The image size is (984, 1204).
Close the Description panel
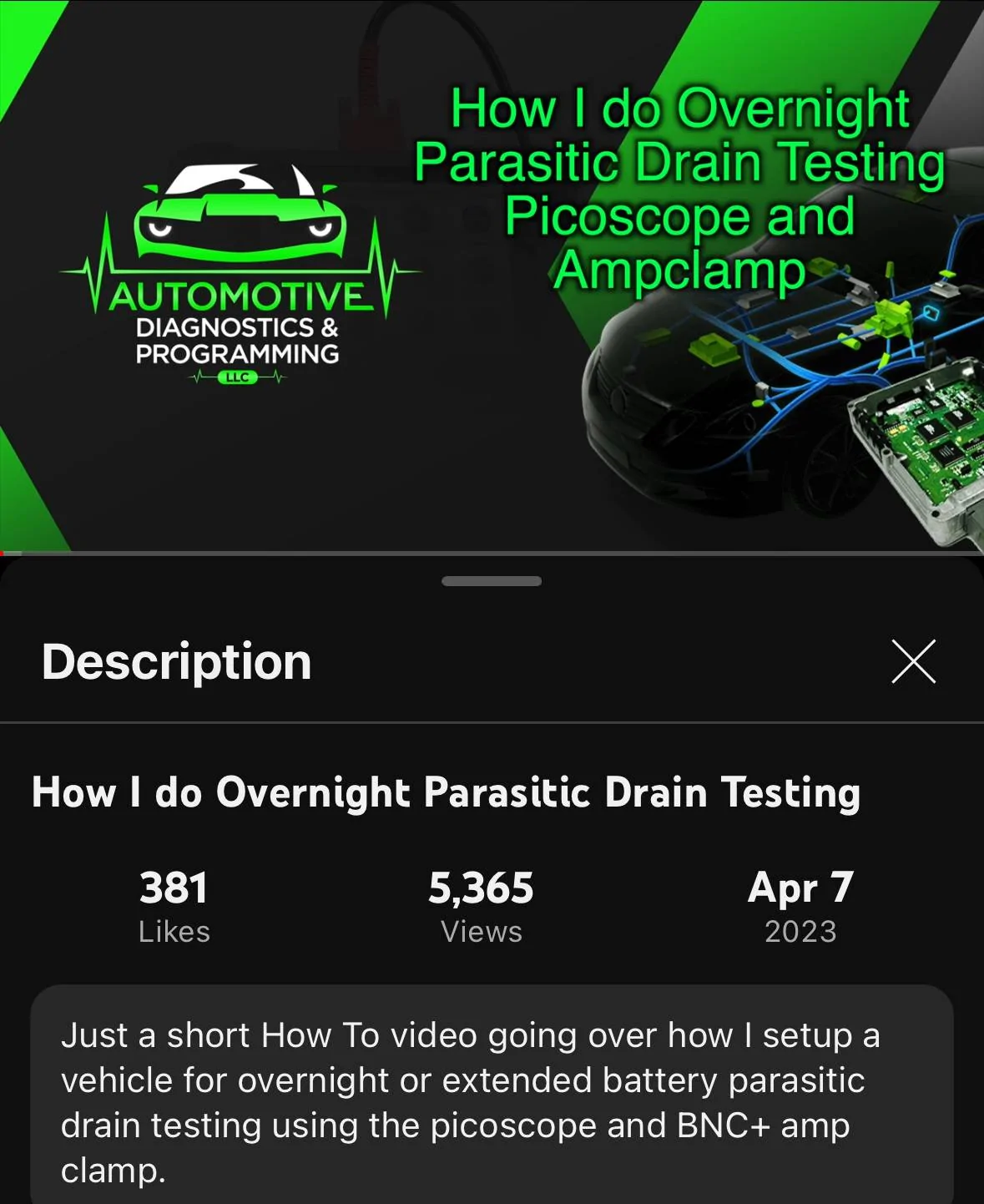(x=913, y=661)
